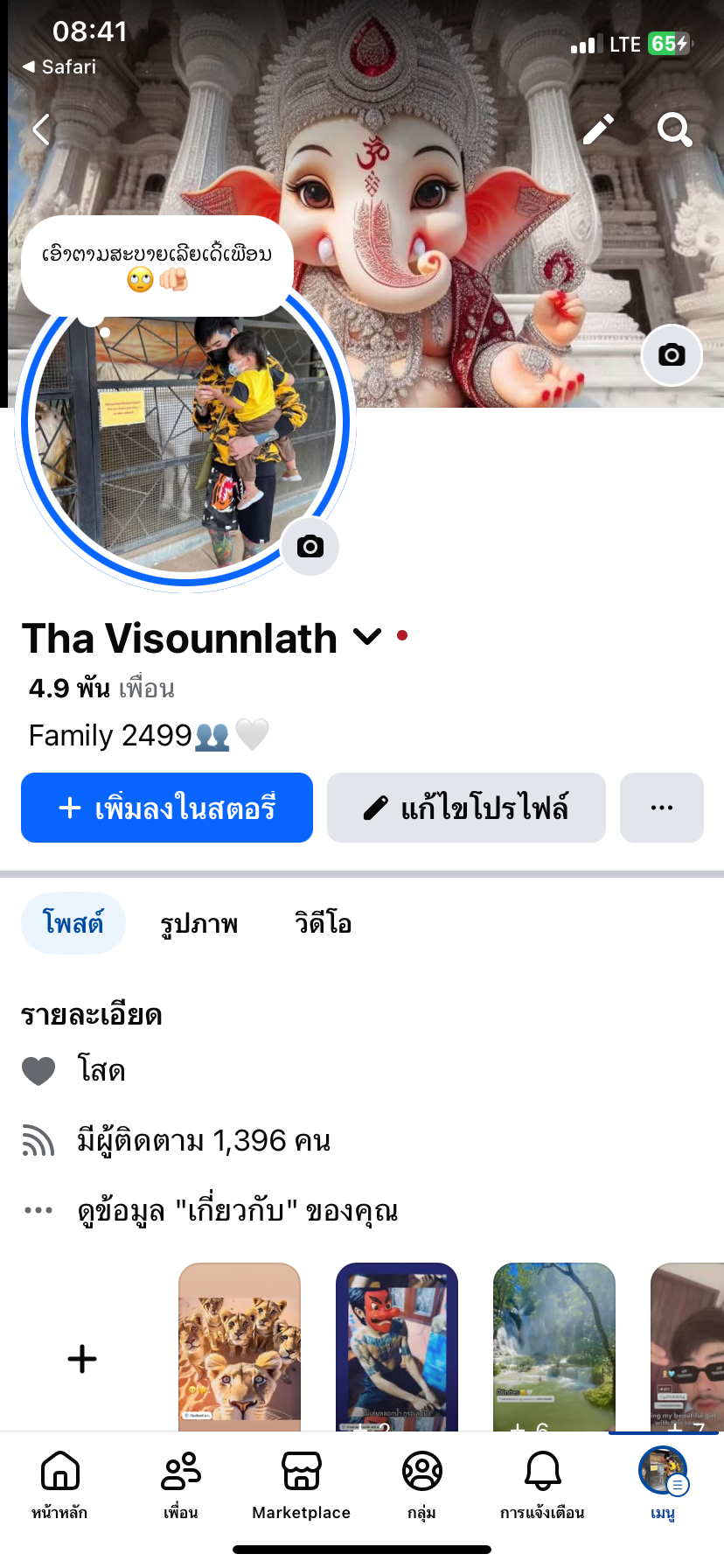Screen dimensions: 724x1568
Task: Expand the profile switcher chevron beside name
Action: (x=367, y=637)
